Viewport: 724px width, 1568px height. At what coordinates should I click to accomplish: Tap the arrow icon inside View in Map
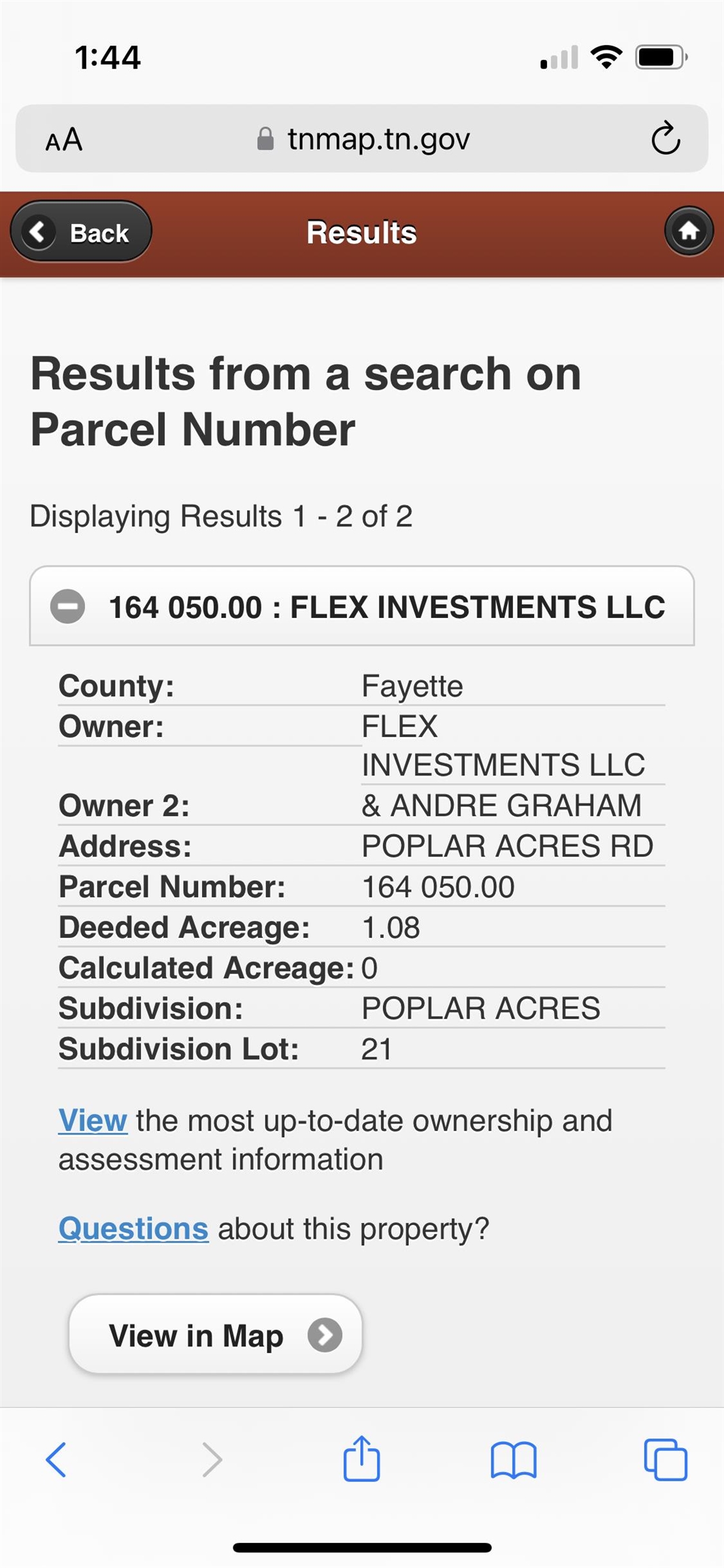point(325,1335)
